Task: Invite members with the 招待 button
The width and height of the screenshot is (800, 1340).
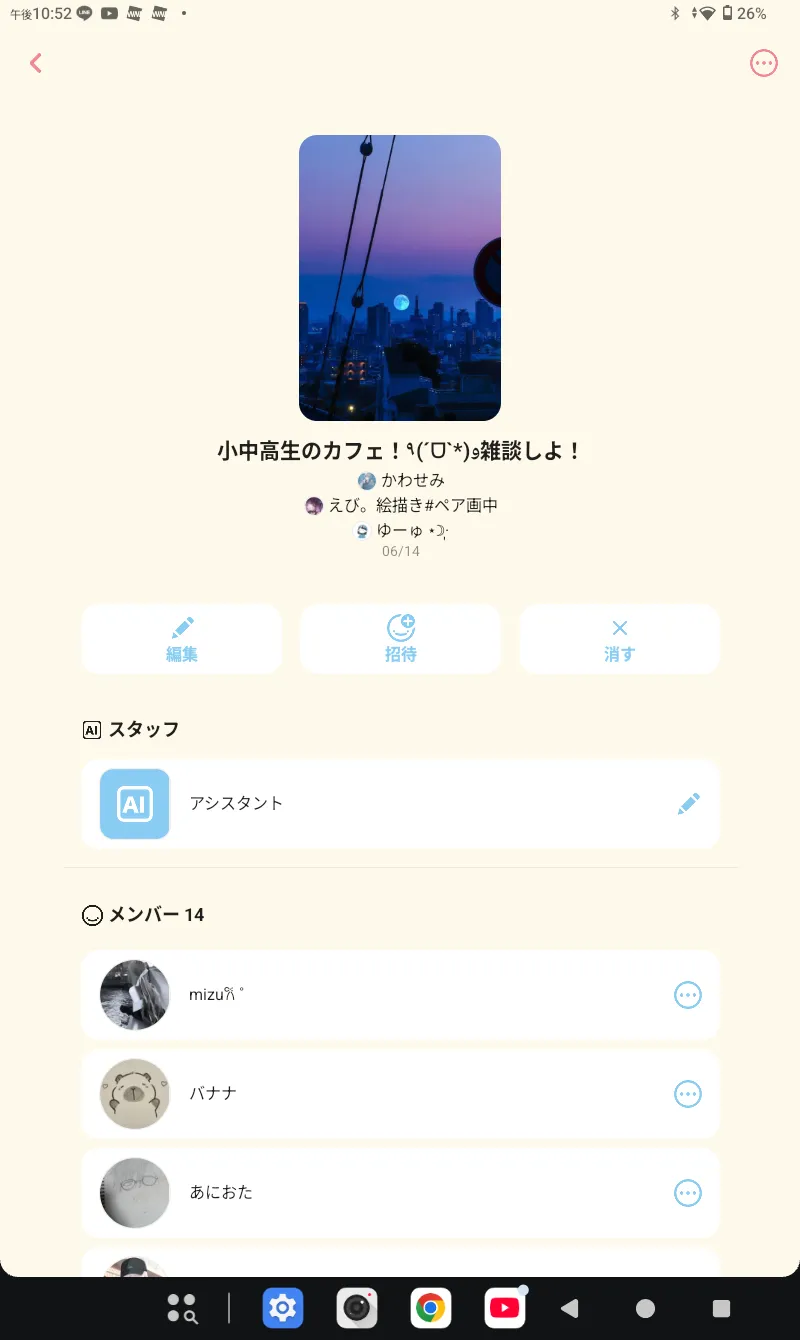Action: (400, 639)
